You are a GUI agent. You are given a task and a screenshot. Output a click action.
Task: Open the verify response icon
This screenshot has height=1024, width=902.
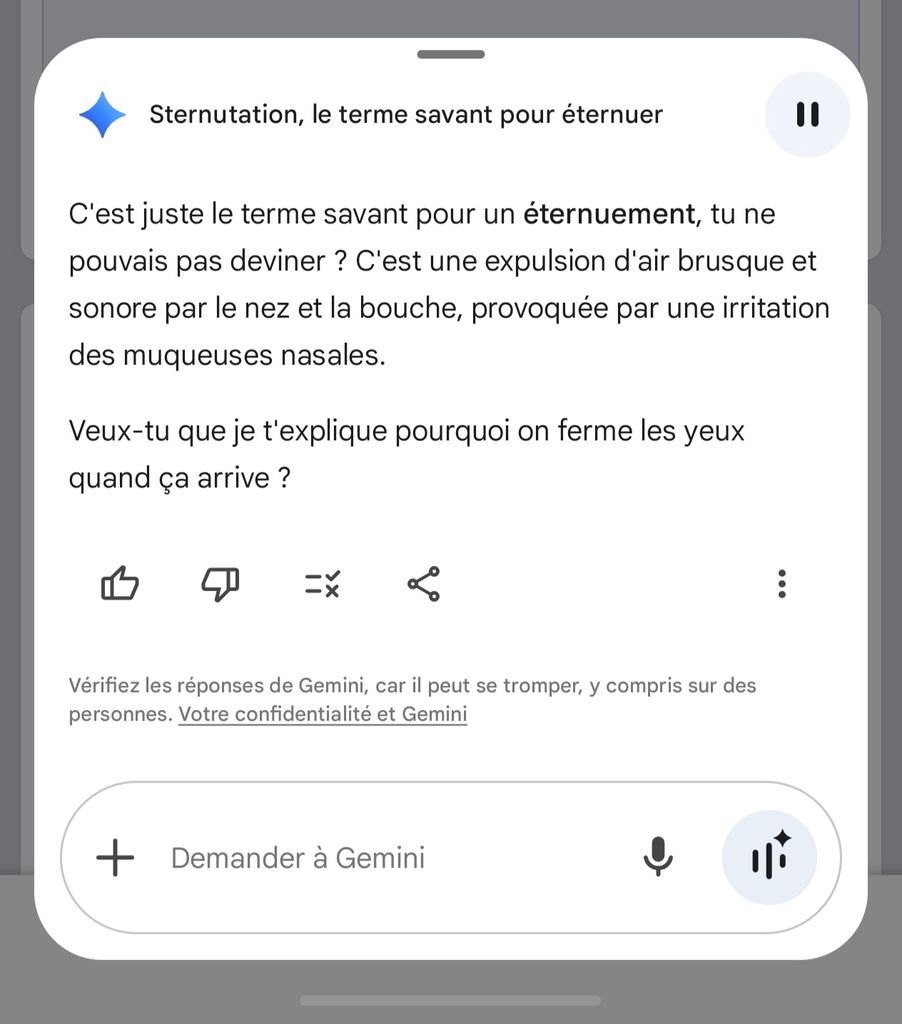coord(322,583)
